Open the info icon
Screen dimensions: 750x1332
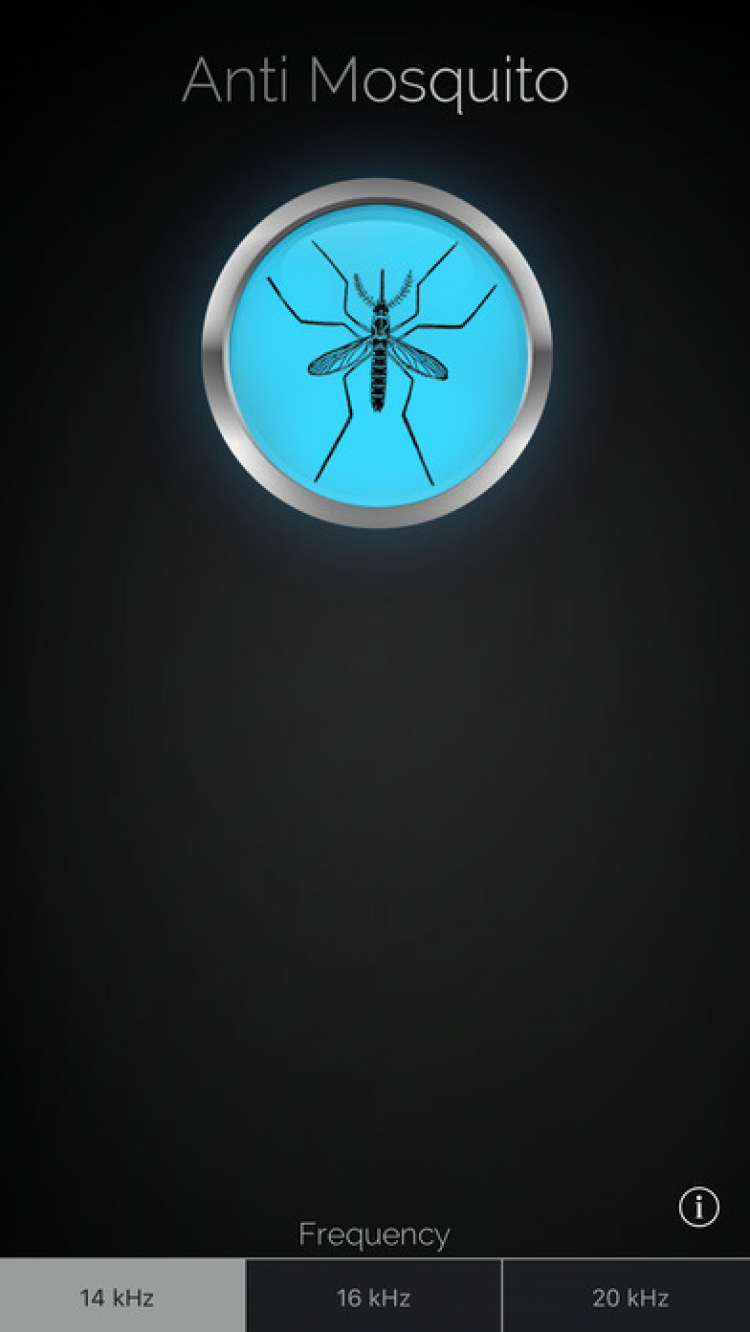[699, 1207]
